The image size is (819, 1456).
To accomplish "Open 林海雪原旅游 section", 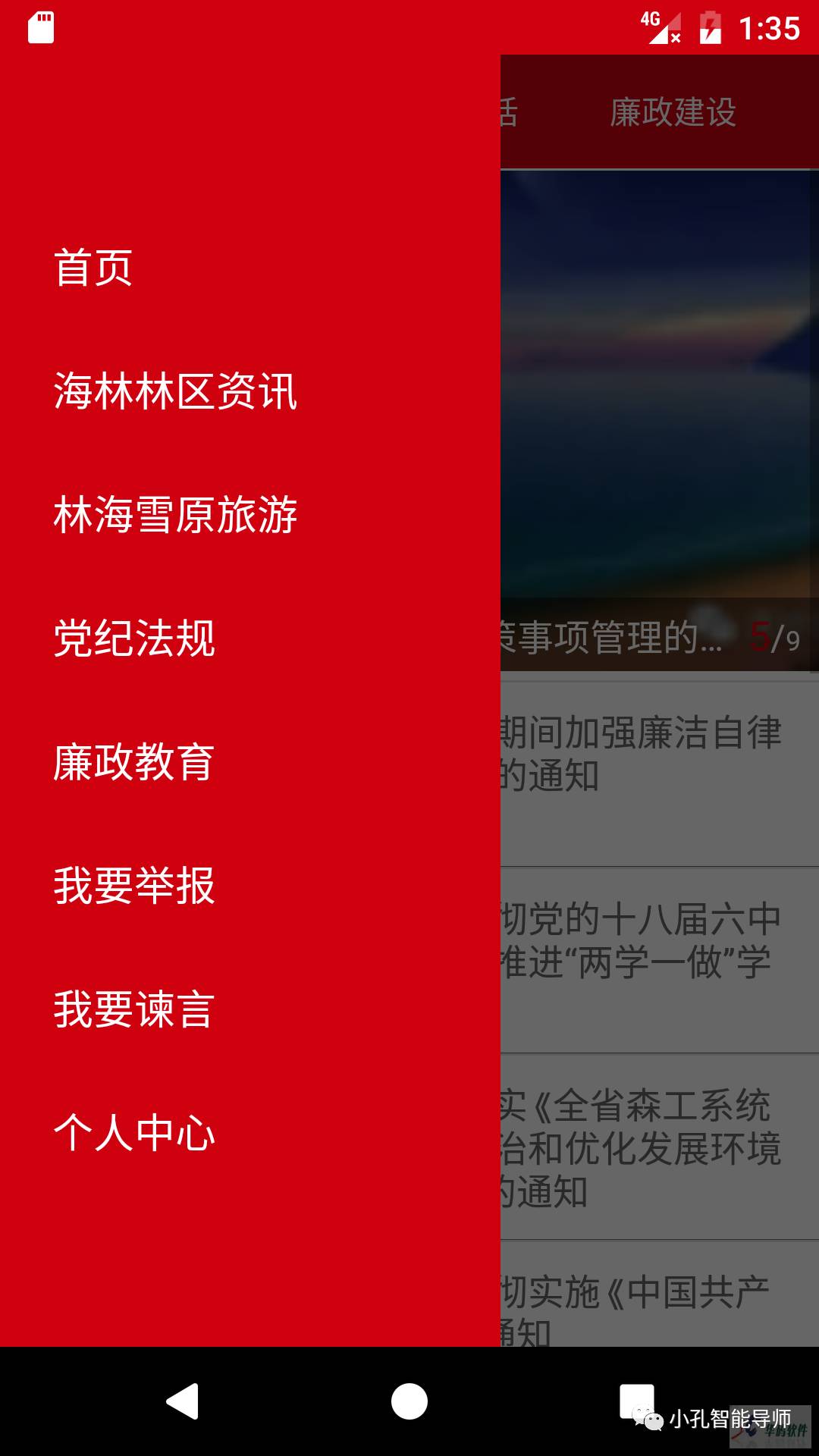I will [x=175, y=515].
